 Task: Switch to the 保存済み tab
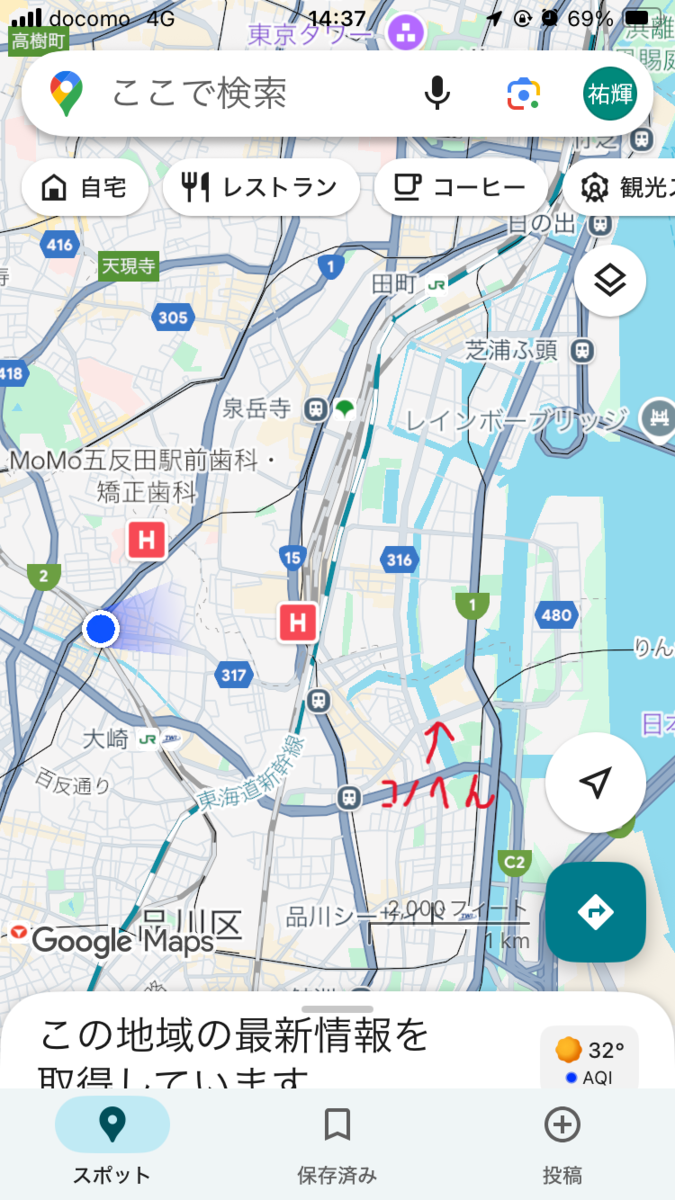click(337, 1143)
